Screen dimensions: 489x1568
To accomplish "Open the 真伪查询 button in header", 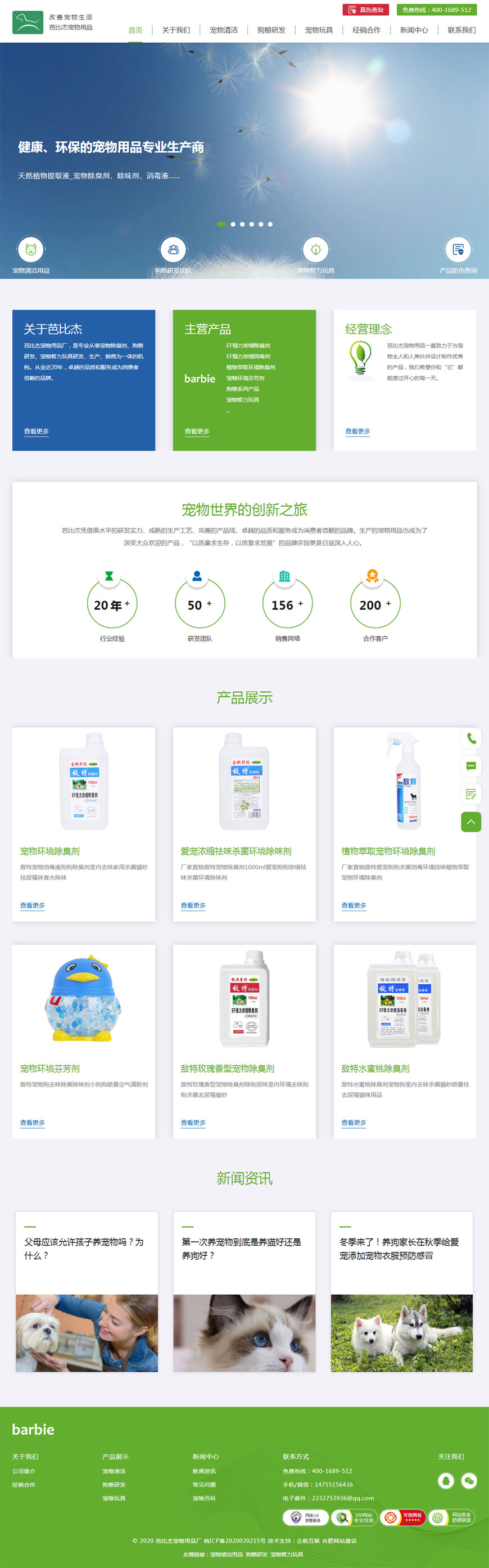I will click(365, 10).
